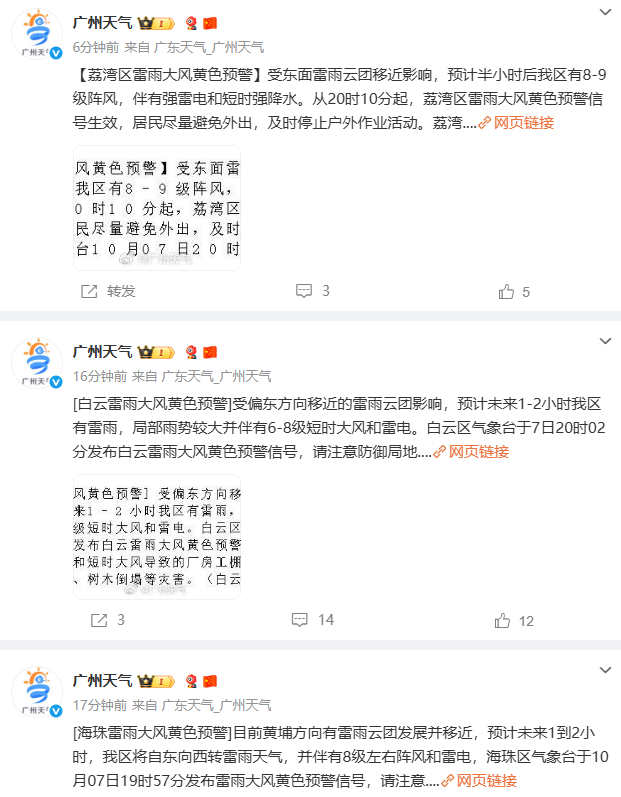Expand the dropdown chevron on the 荔湾区 warning post
This screenshot has width=621, height=797.
click(603, 13)
